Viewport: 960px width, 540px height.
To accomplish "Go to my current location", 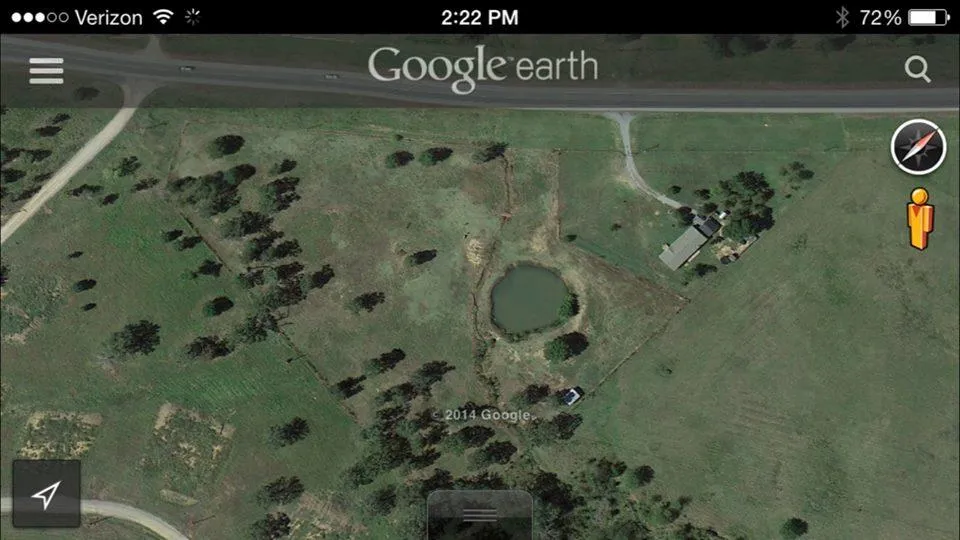I will [46, 494].
